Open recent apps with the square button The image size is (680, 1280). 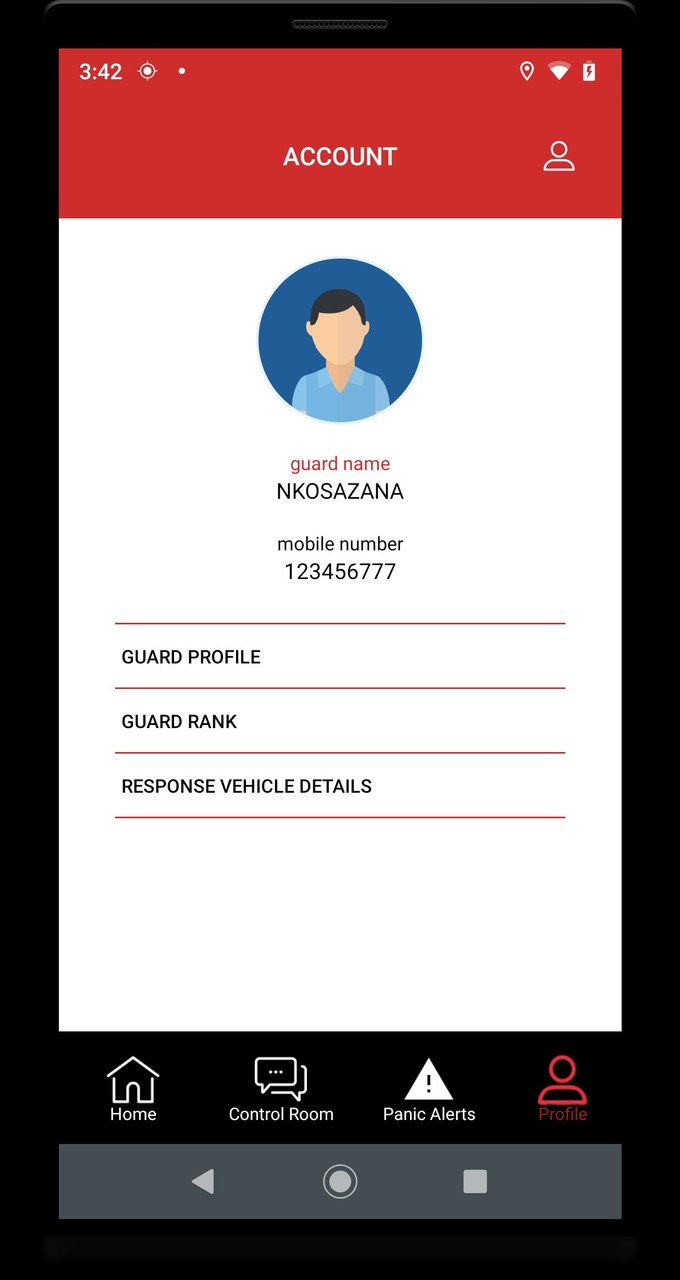pyautogui.click(x=475, y=1181)
